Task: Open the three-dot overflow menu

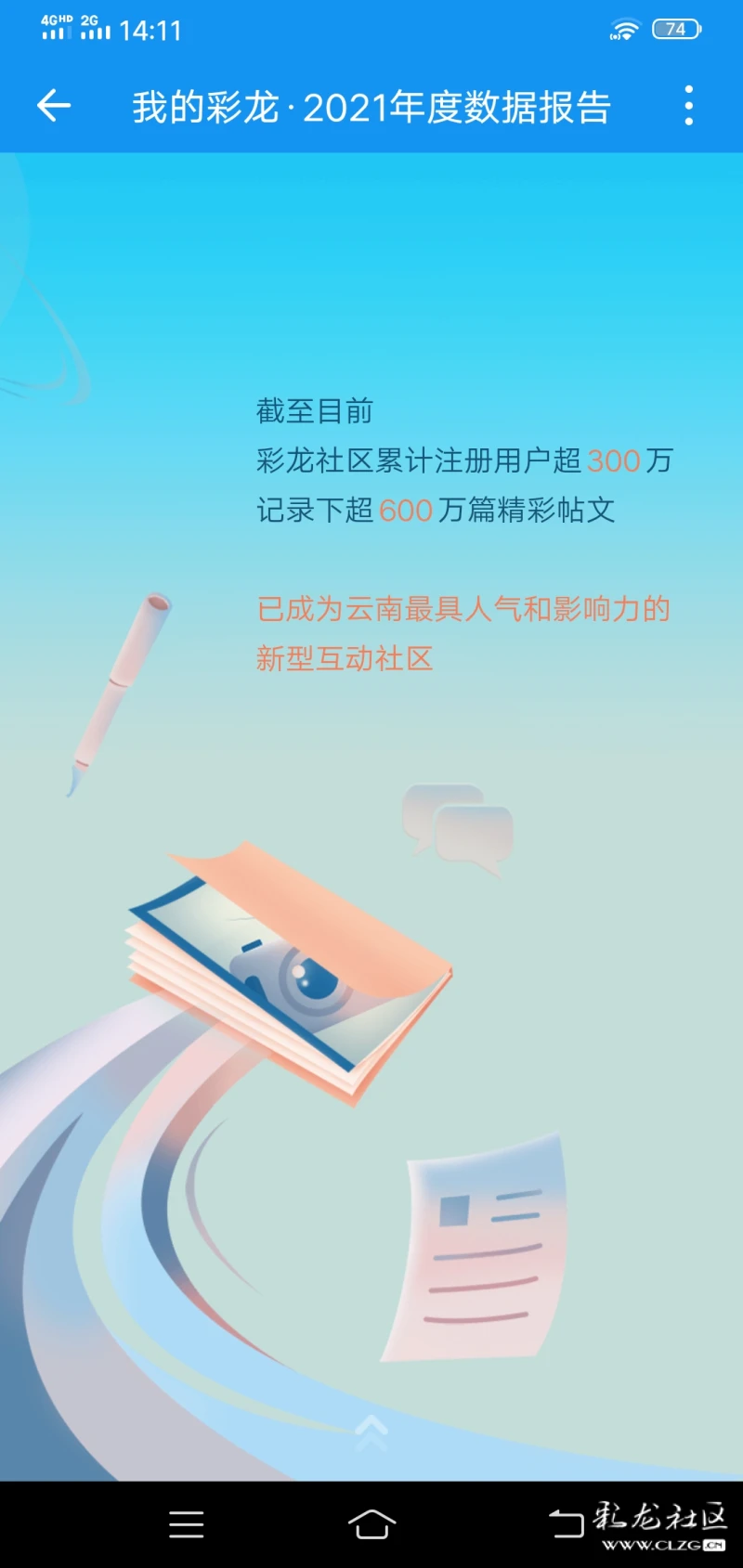Action: coord(688,106)
